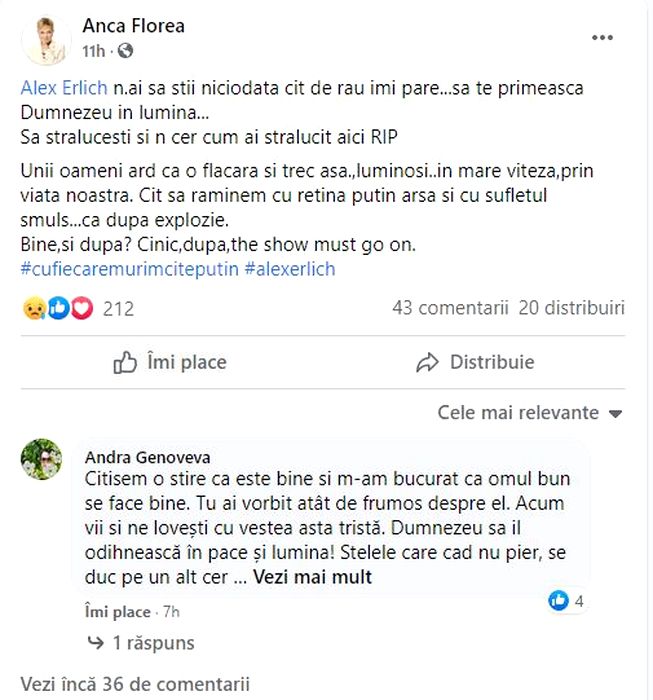653x700 pixels.
Task: Like the post with Îmi place
Action: pyautogui.click(x=170, y=362)
